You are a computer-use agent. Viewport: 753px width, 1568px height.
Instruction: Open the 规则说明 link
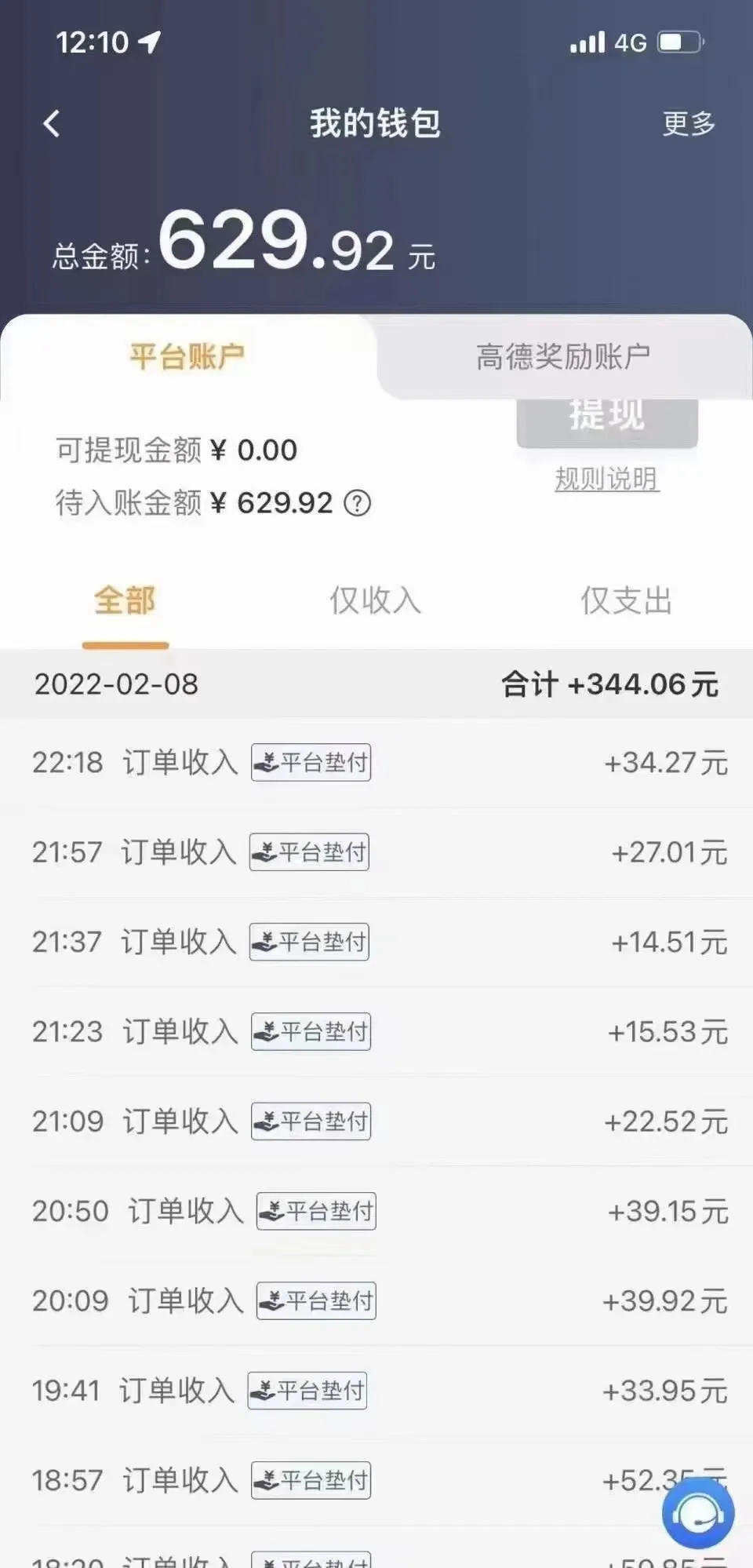(x=607, y=478)
